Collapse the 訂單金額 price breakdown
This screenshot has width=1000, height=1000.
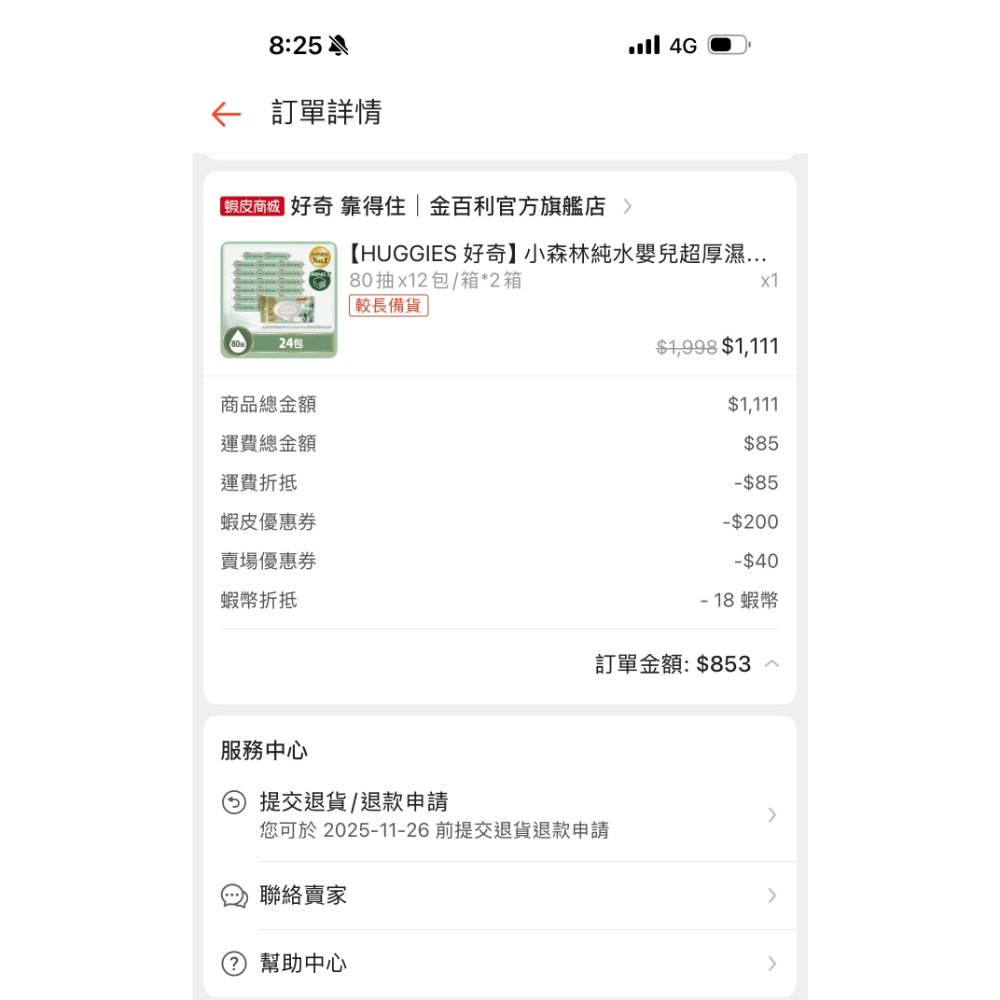pyautogui.click(x=771, y=664)
